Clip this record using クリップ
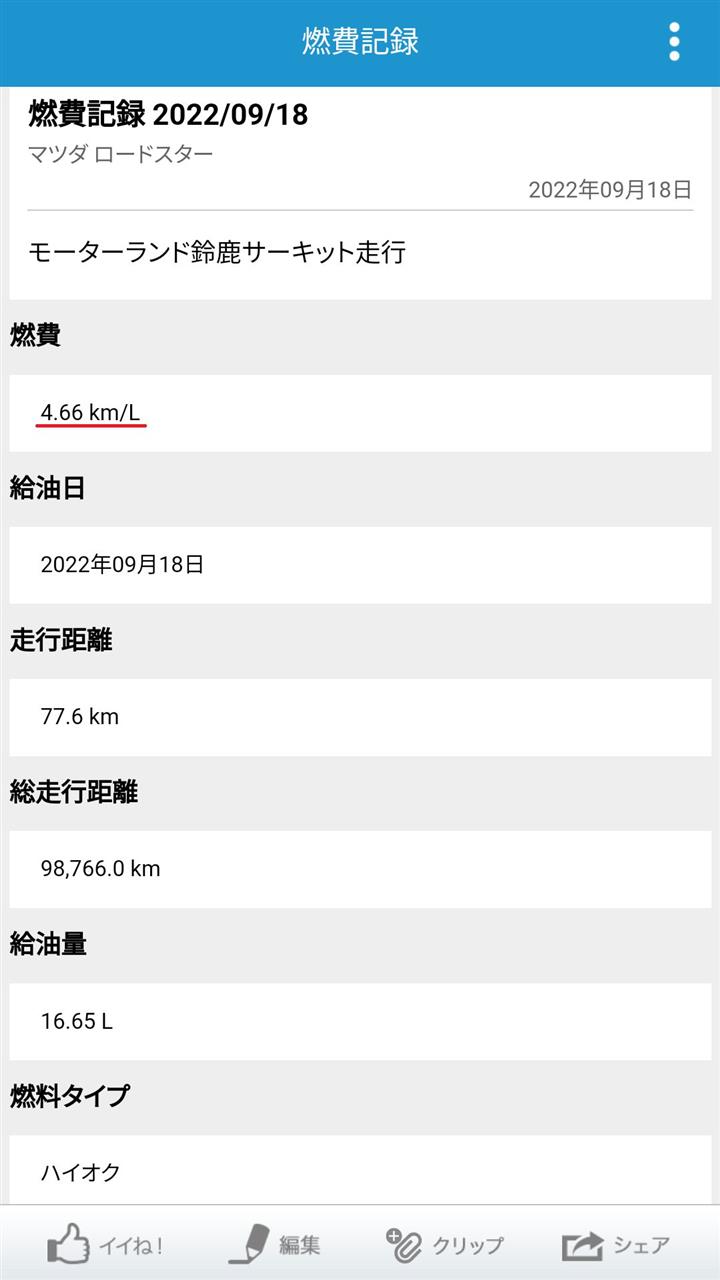720x1280 pixels. click(444, 1245)
